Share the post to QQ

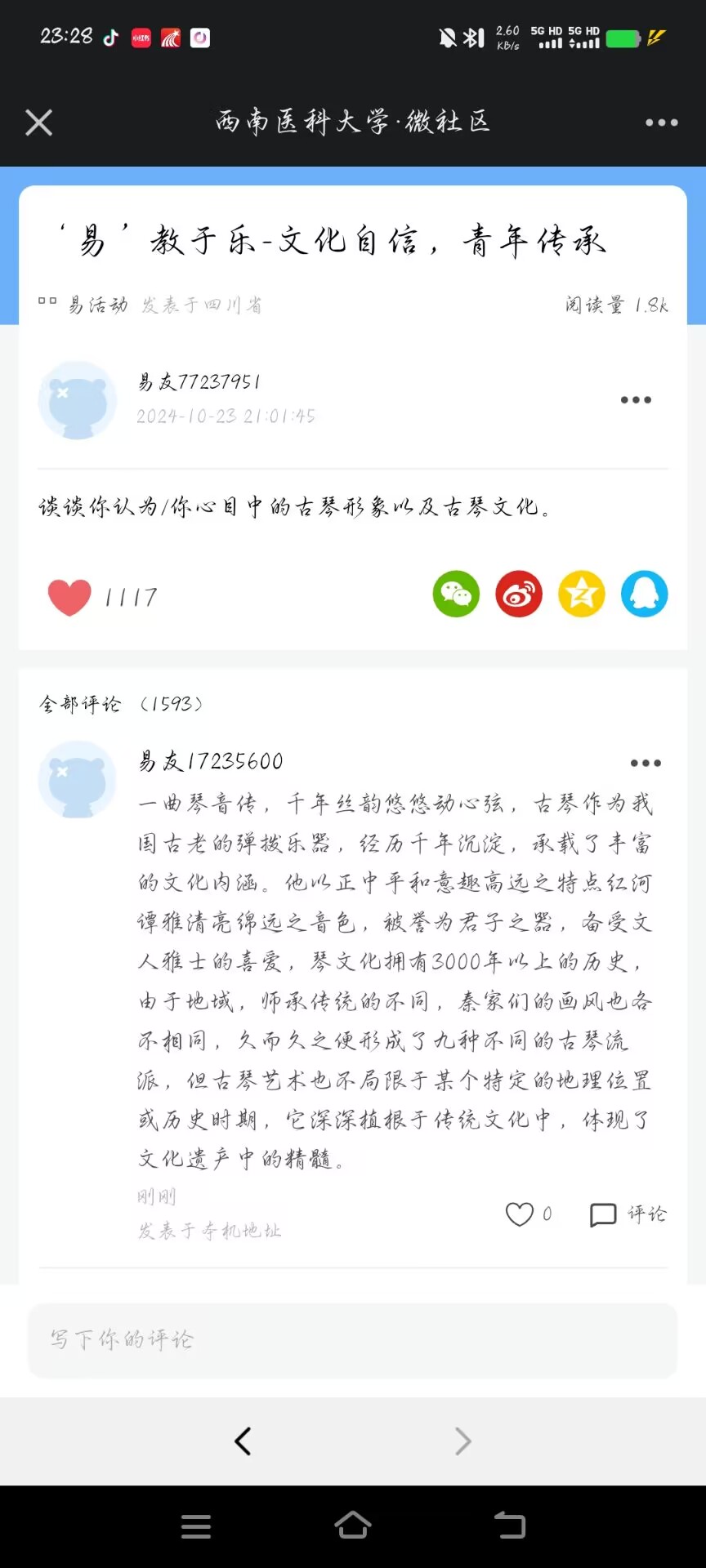point(644,594)
